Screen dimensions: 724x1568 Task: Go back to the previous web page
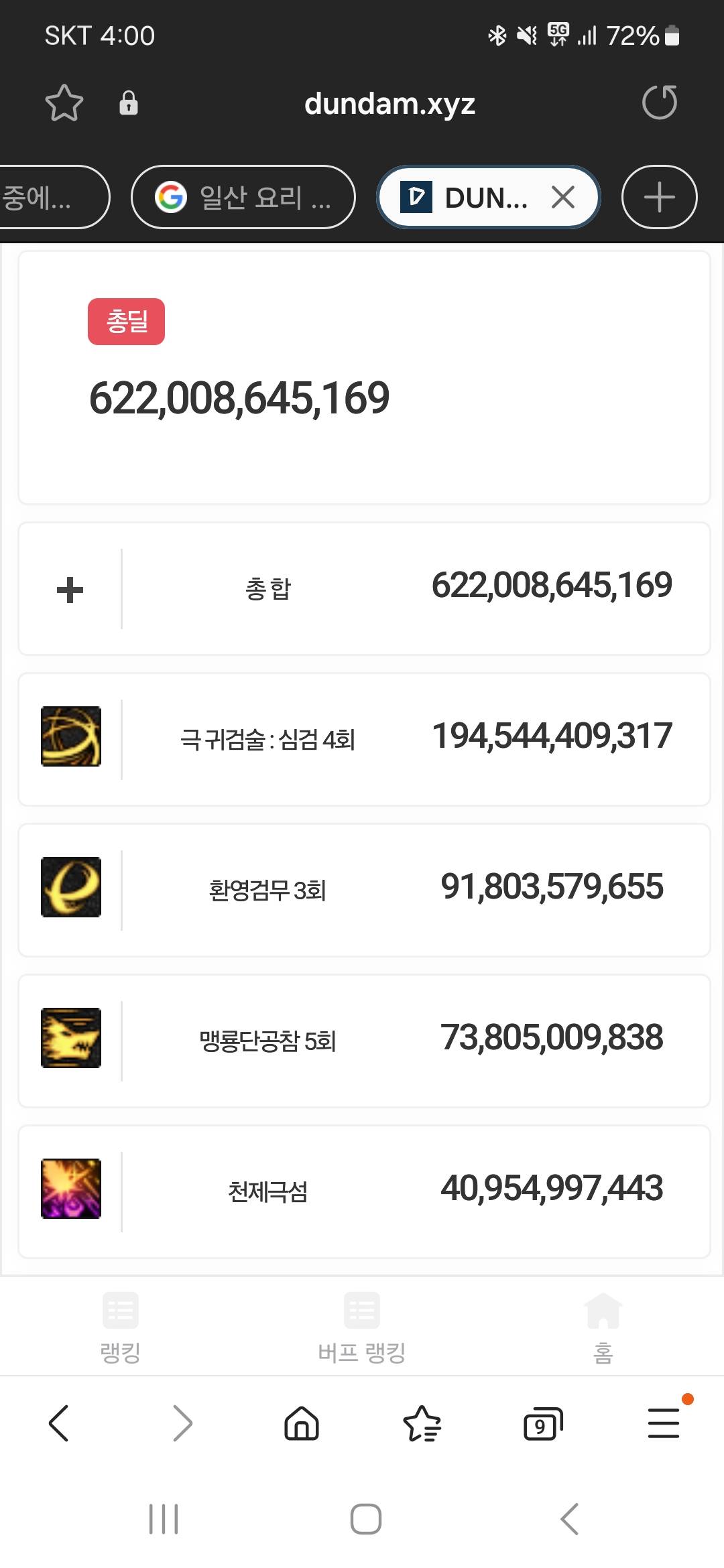59,1423
